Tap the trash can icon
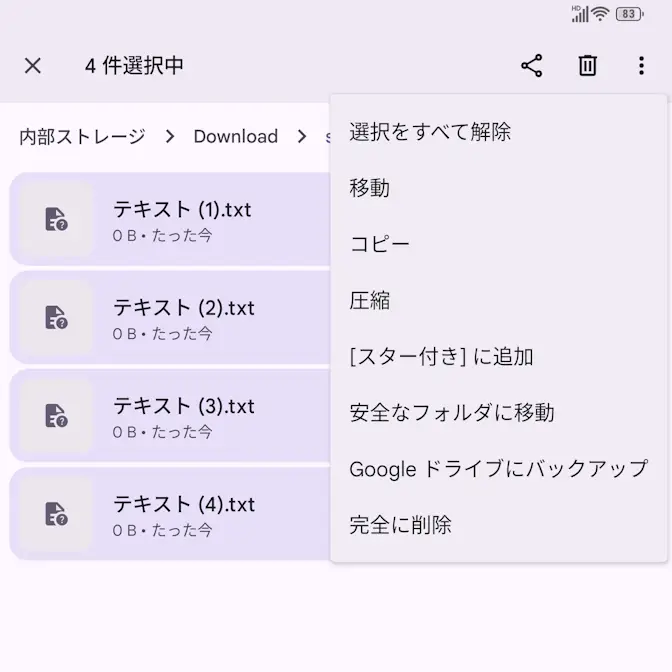Viewport: 672px width, 672px height. click(x=588, y=66)
